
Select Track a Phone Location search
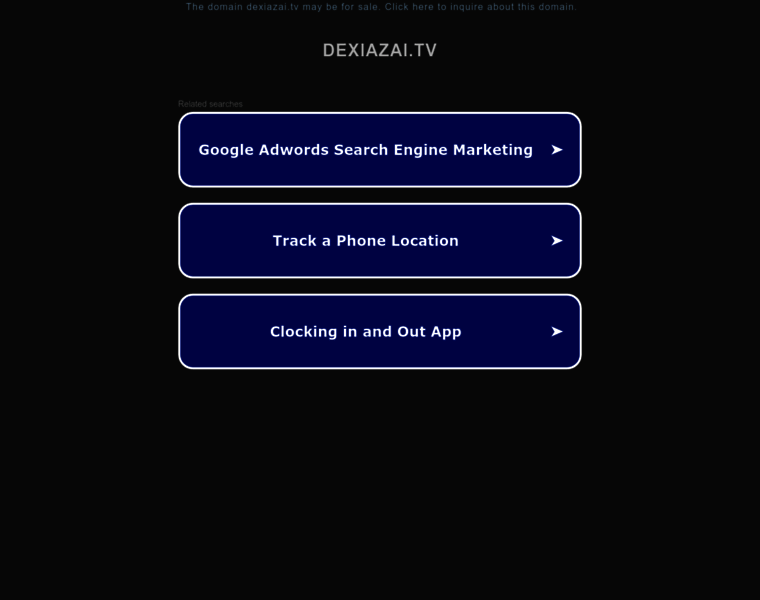click(x=380, y=241)
